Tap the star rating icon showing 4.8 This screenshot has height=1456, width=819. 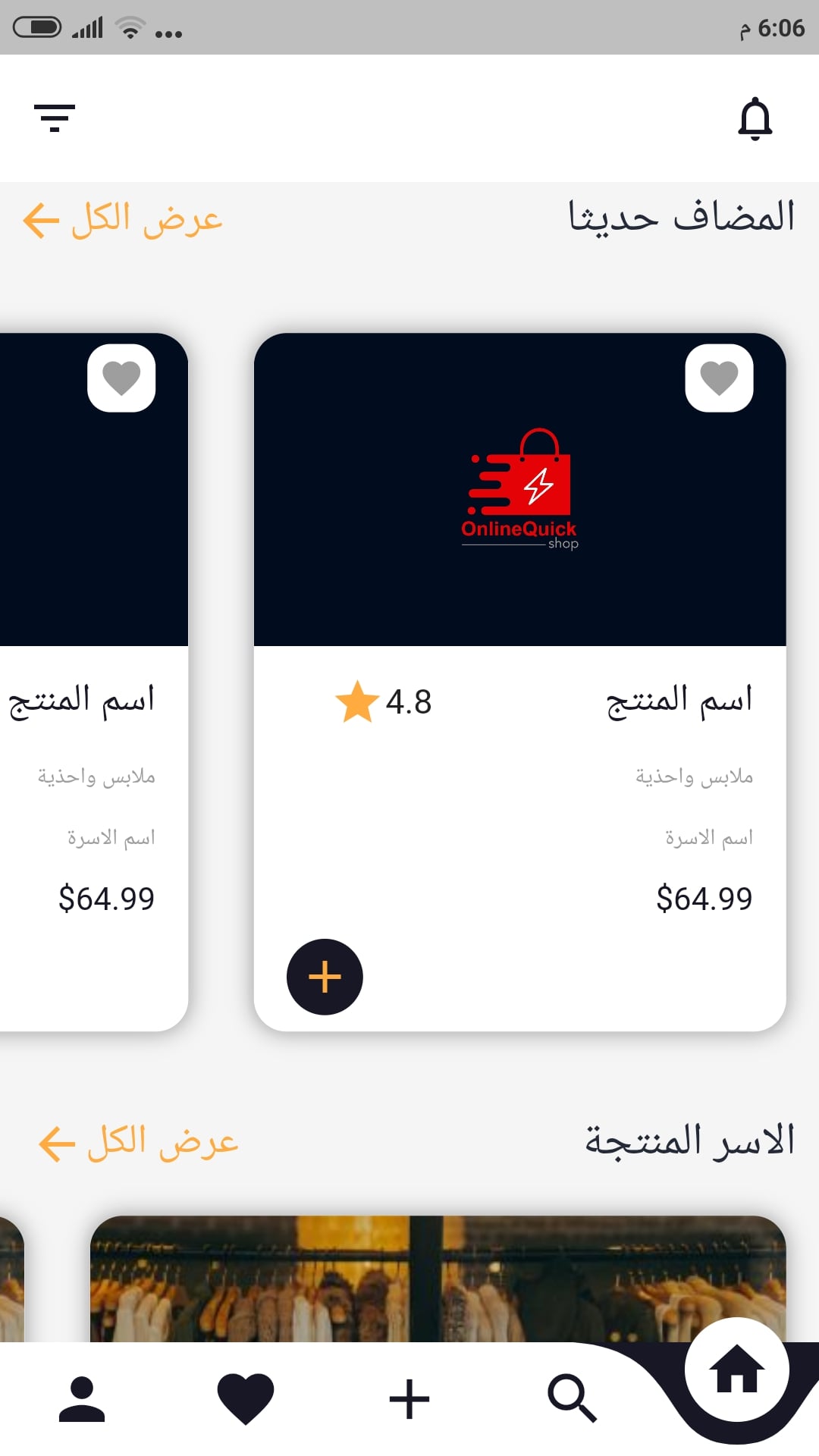coord(357,703)
